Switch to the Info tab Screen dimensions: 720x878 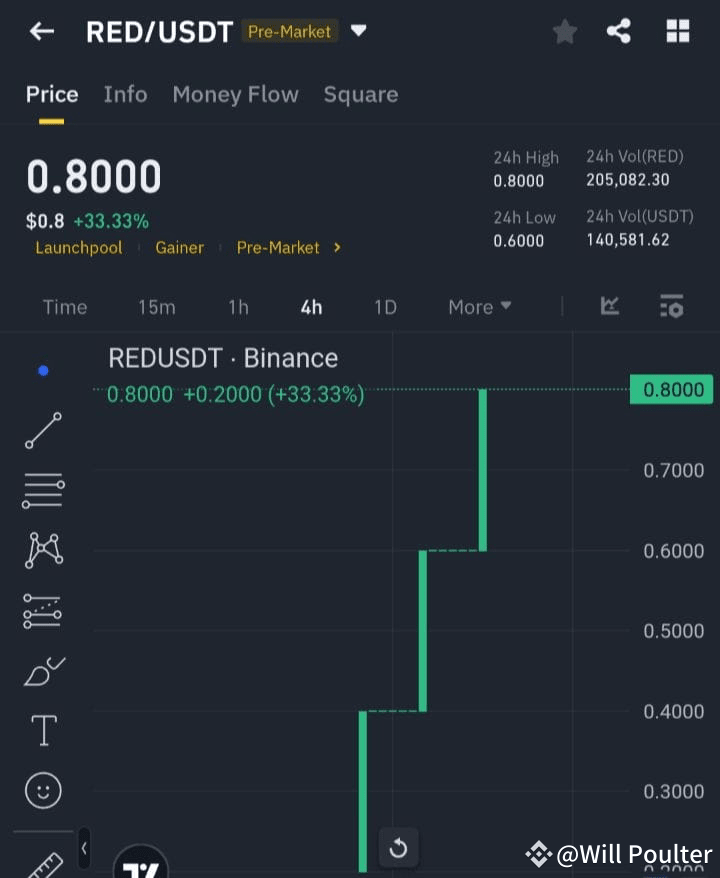point(125,94)
